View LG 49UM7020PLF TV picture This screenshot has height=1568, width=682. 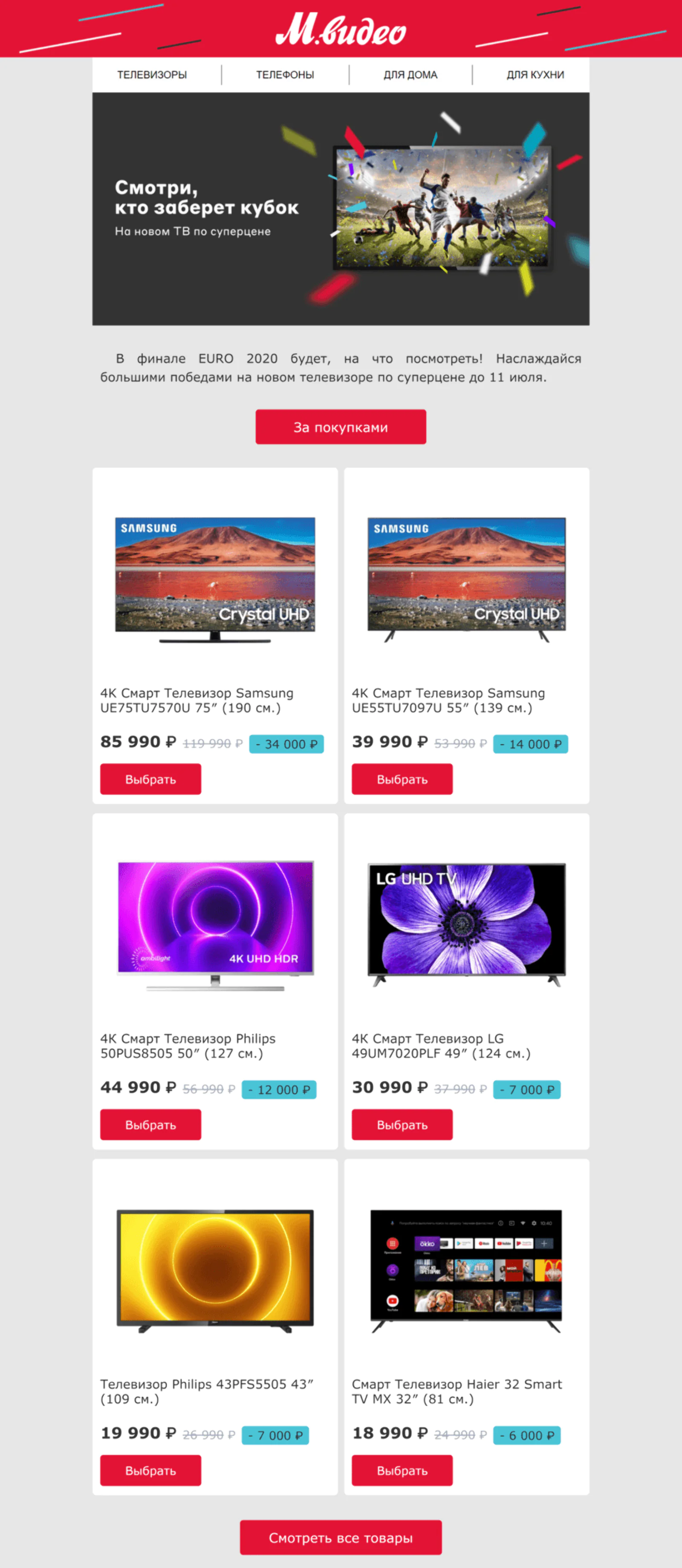point(467,924)
